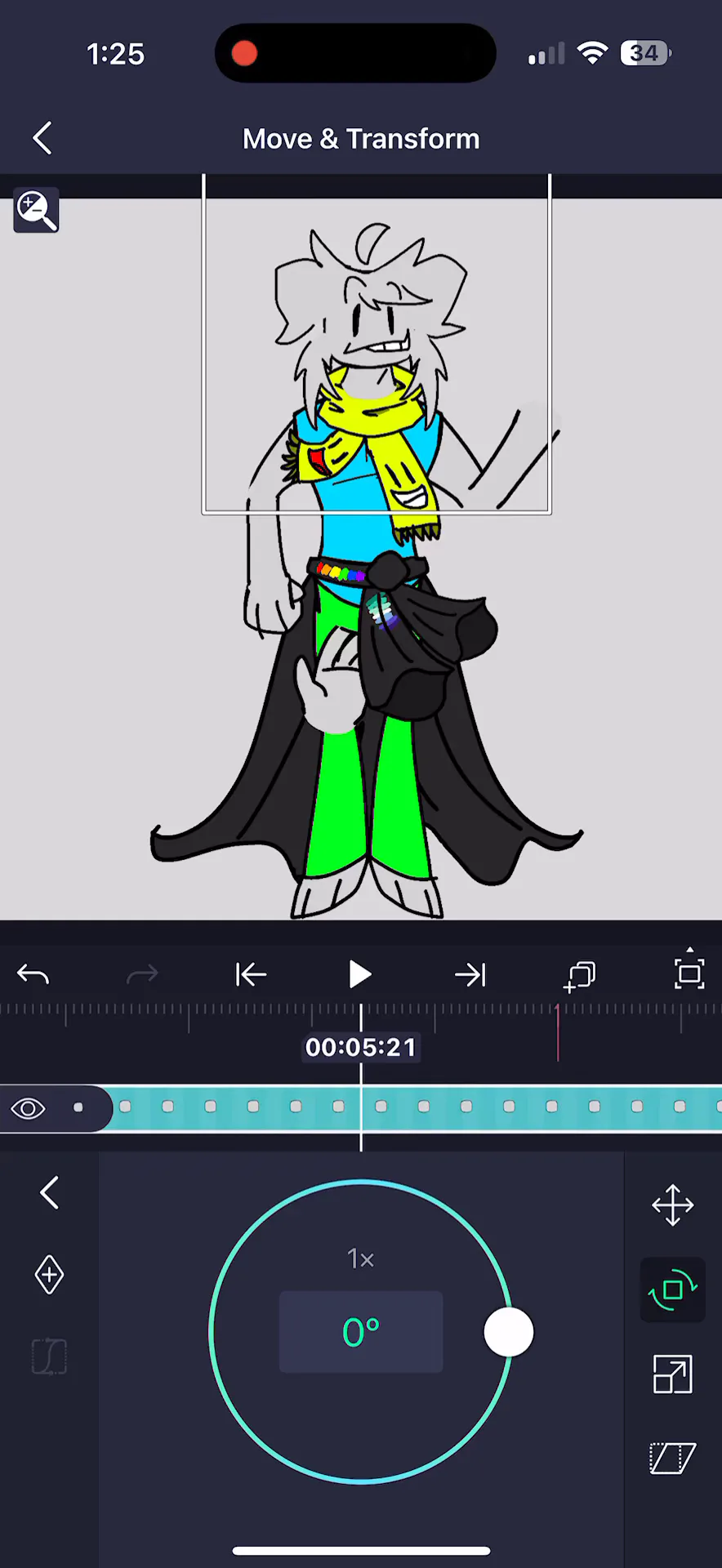Viewport: 722px width, 1568px height.
Task: Go back from Move & Transform
Action: pos(42,139)
